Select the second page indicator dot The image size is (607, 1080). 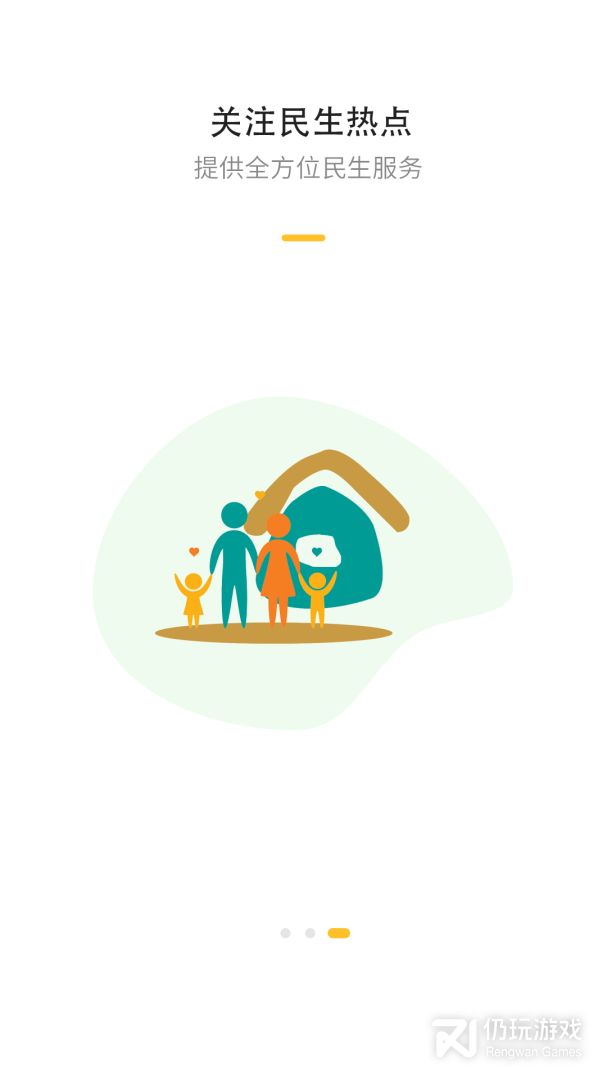310,933
